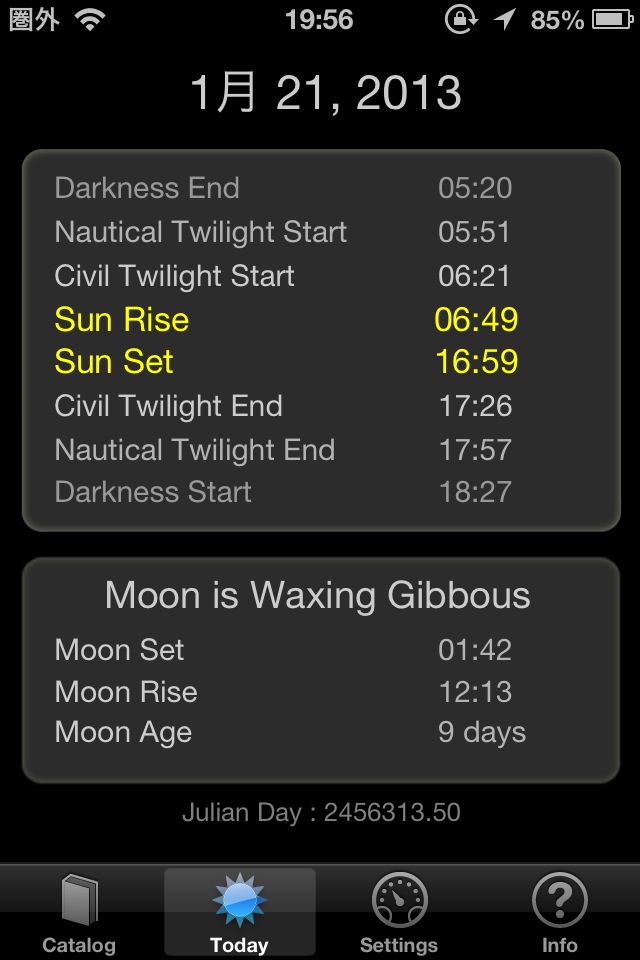Switch to the Catalog tab
Screen dimensions: 640x960
coord(79,912)
